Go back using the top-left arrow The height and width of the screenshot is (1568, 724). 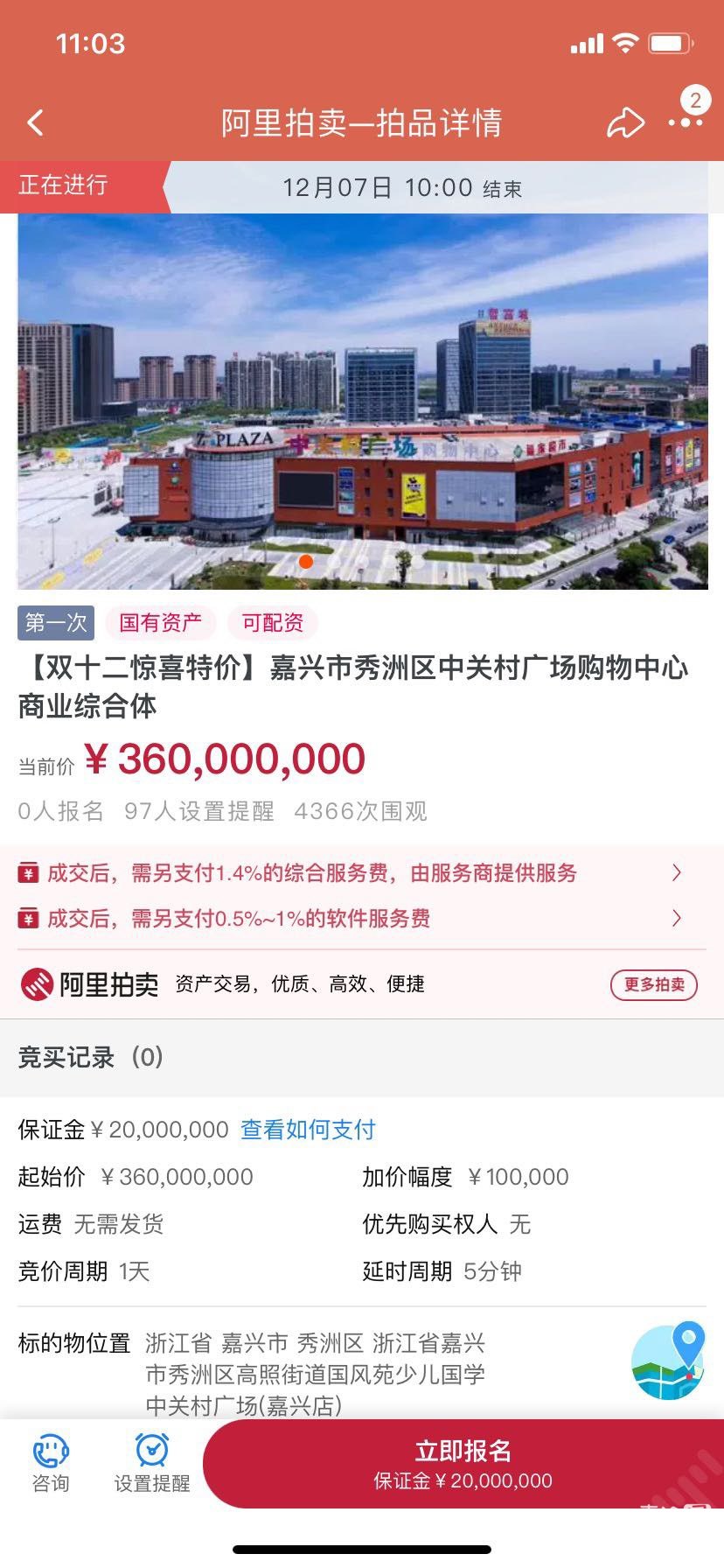pyautogui.click(x=36, y=122)
